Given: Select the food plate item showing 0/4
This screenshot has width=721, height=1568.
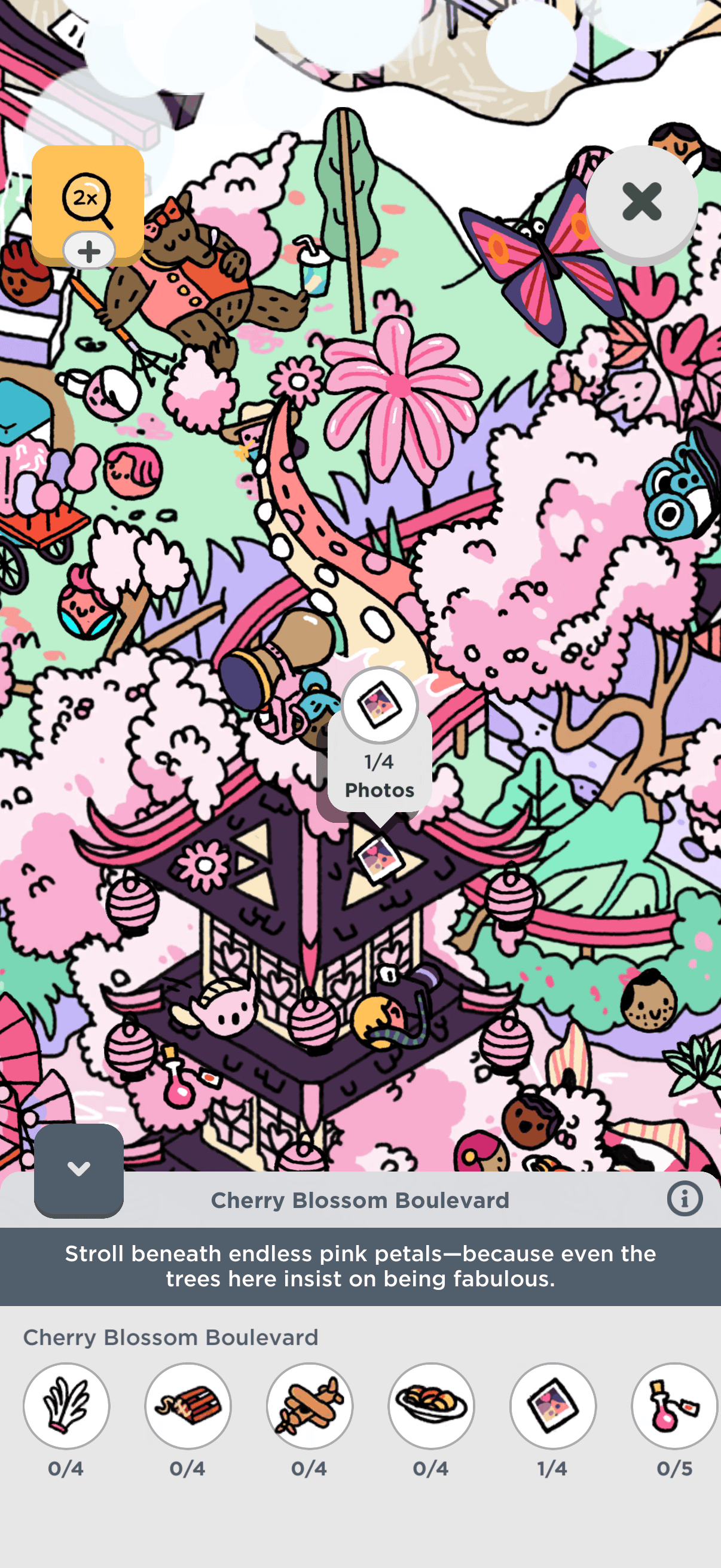Looking at the screenshot, I should (x=432, y=1405).
